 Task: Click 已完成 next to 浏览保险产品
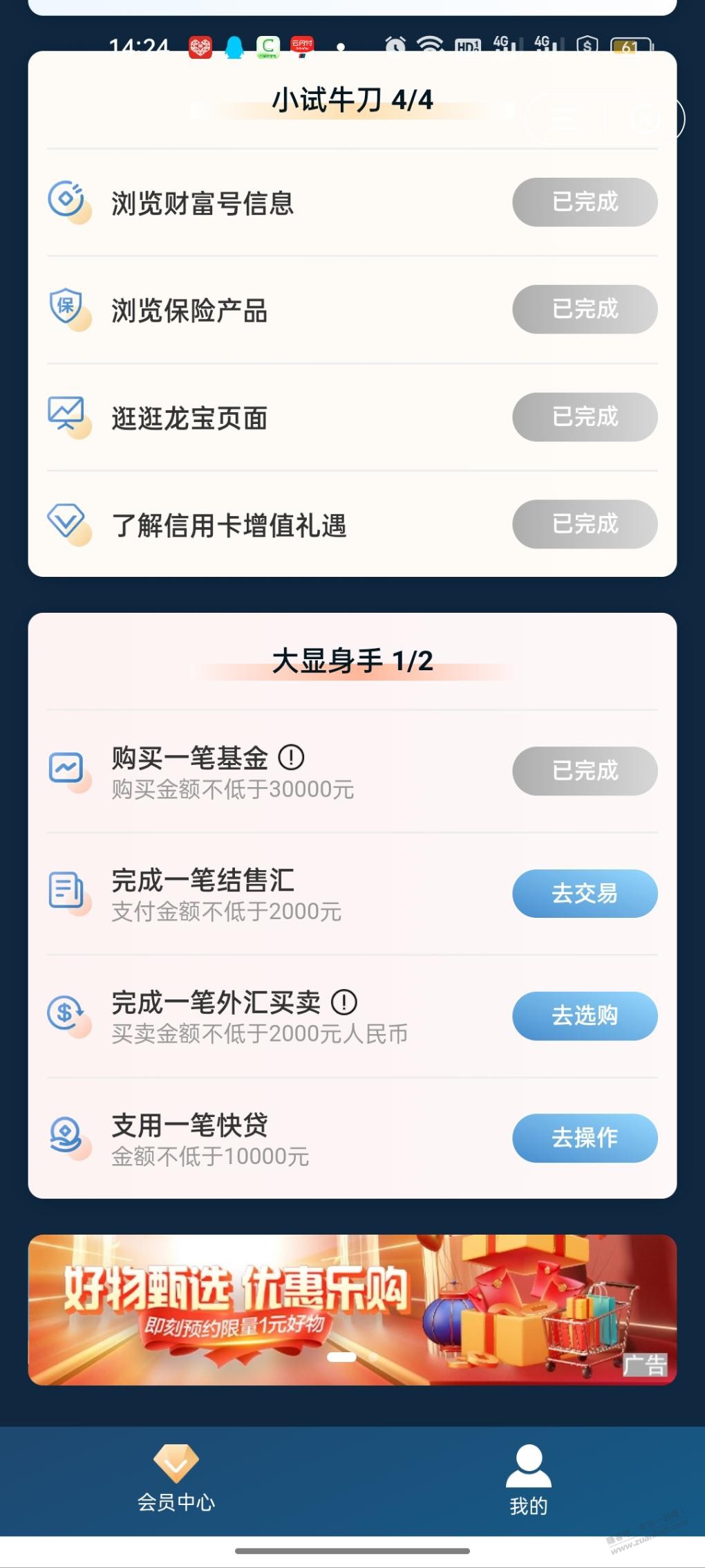(x=584, y=310)
